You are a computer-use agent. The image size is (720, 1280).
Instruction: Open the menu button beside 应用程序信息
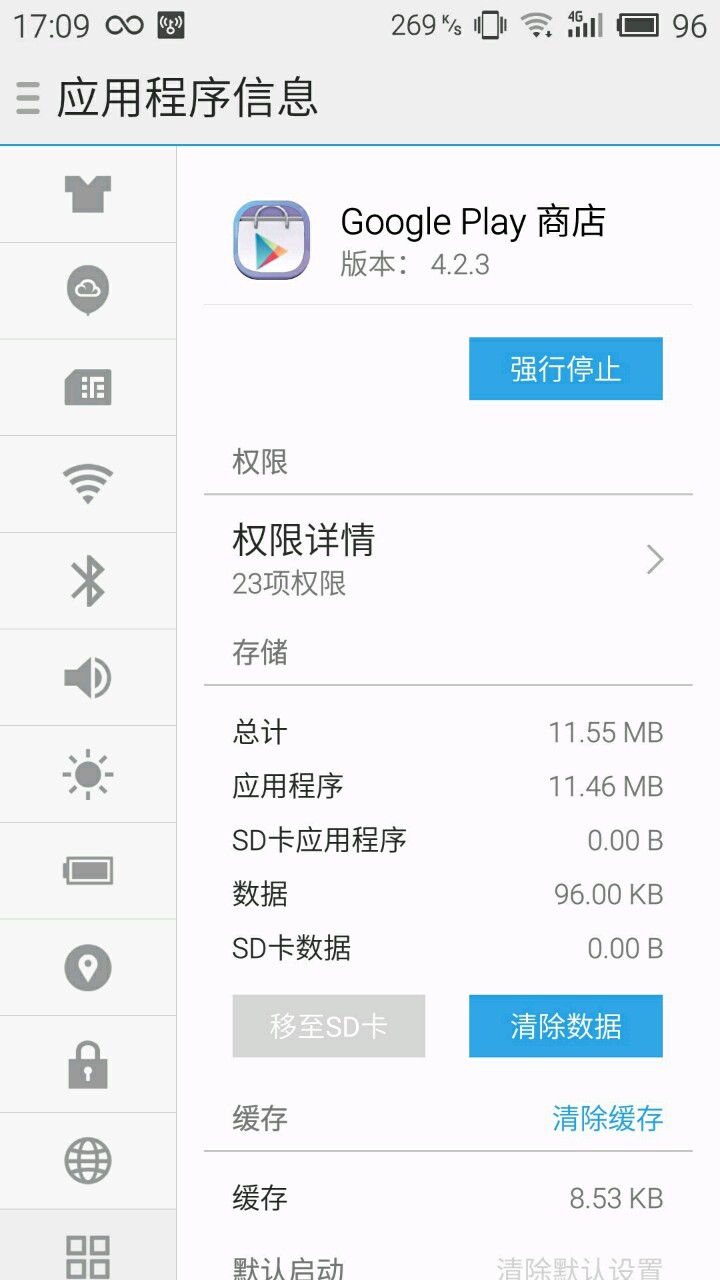pyautogui.click(x=28, y=98)
